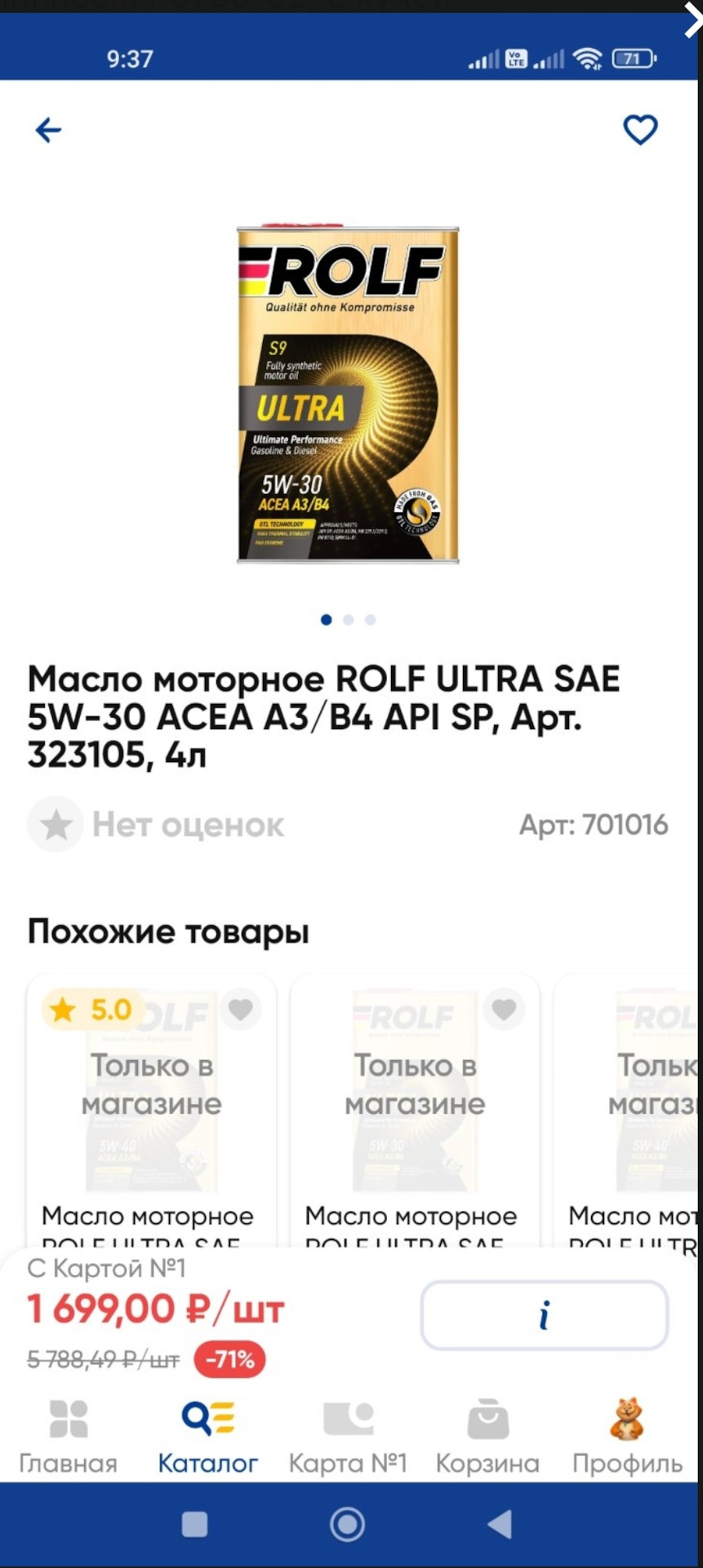Tap the system home button
Viewport: 703px width, 1568px height.
coord(348,1524)
